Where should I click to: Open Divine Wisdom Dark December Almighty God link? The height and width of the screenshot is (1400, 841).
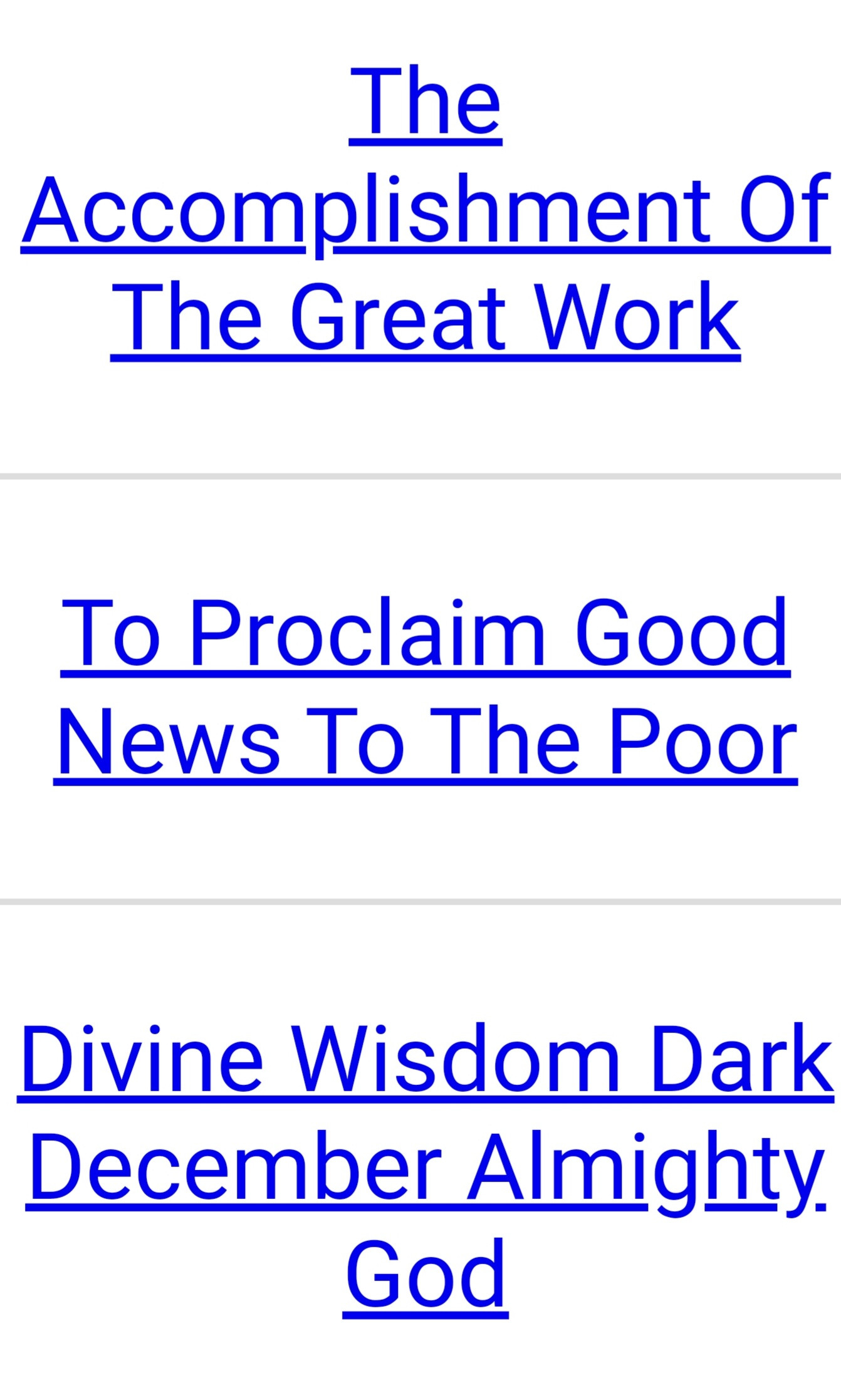coord(425,1166)
